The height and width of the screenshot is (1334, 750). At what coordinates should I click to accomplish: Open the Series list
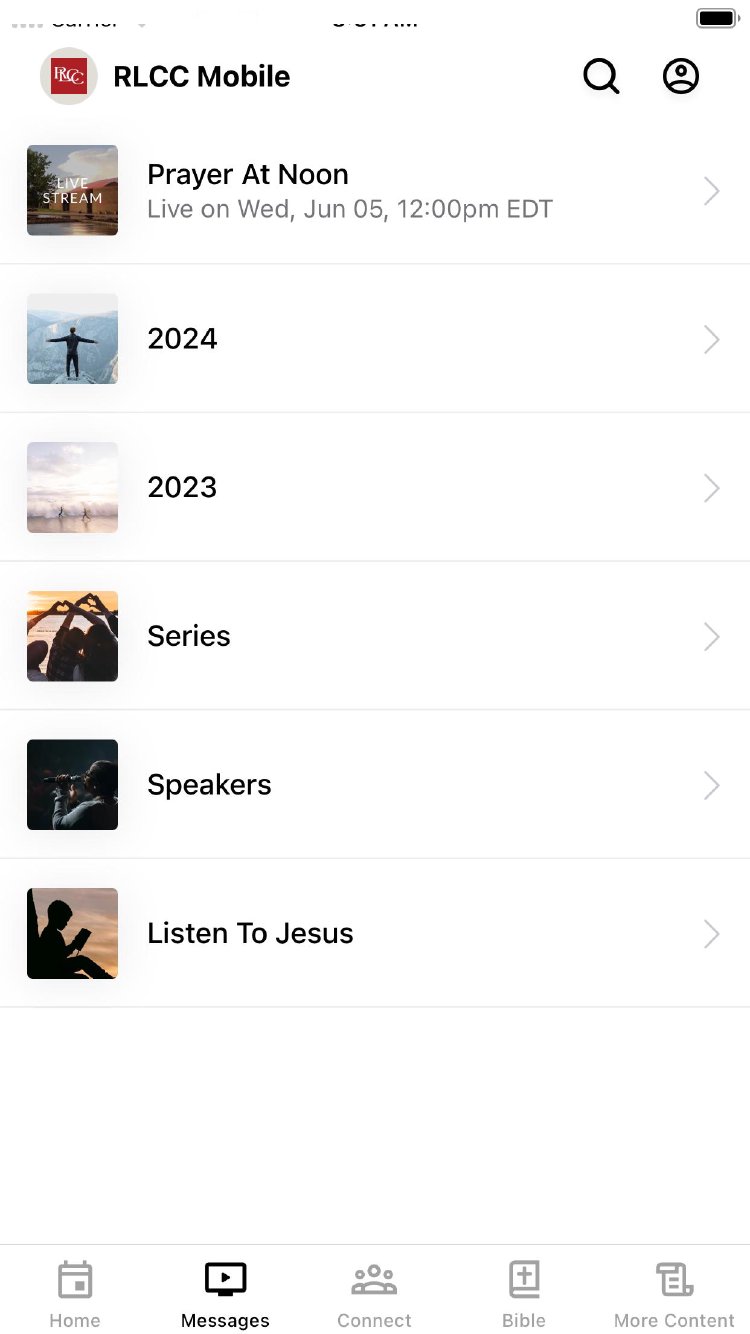pyautogui.click(x=374, y=636)
